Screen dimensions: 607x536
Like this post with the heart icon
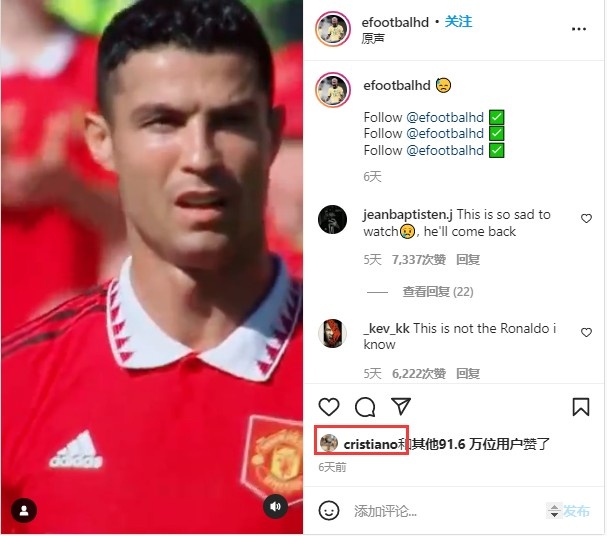(329, 407)
